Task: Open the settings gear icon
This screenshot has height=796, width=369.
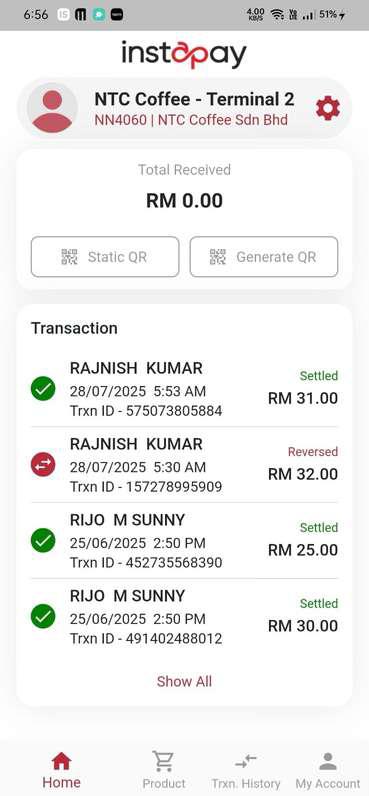Action: 328,108
